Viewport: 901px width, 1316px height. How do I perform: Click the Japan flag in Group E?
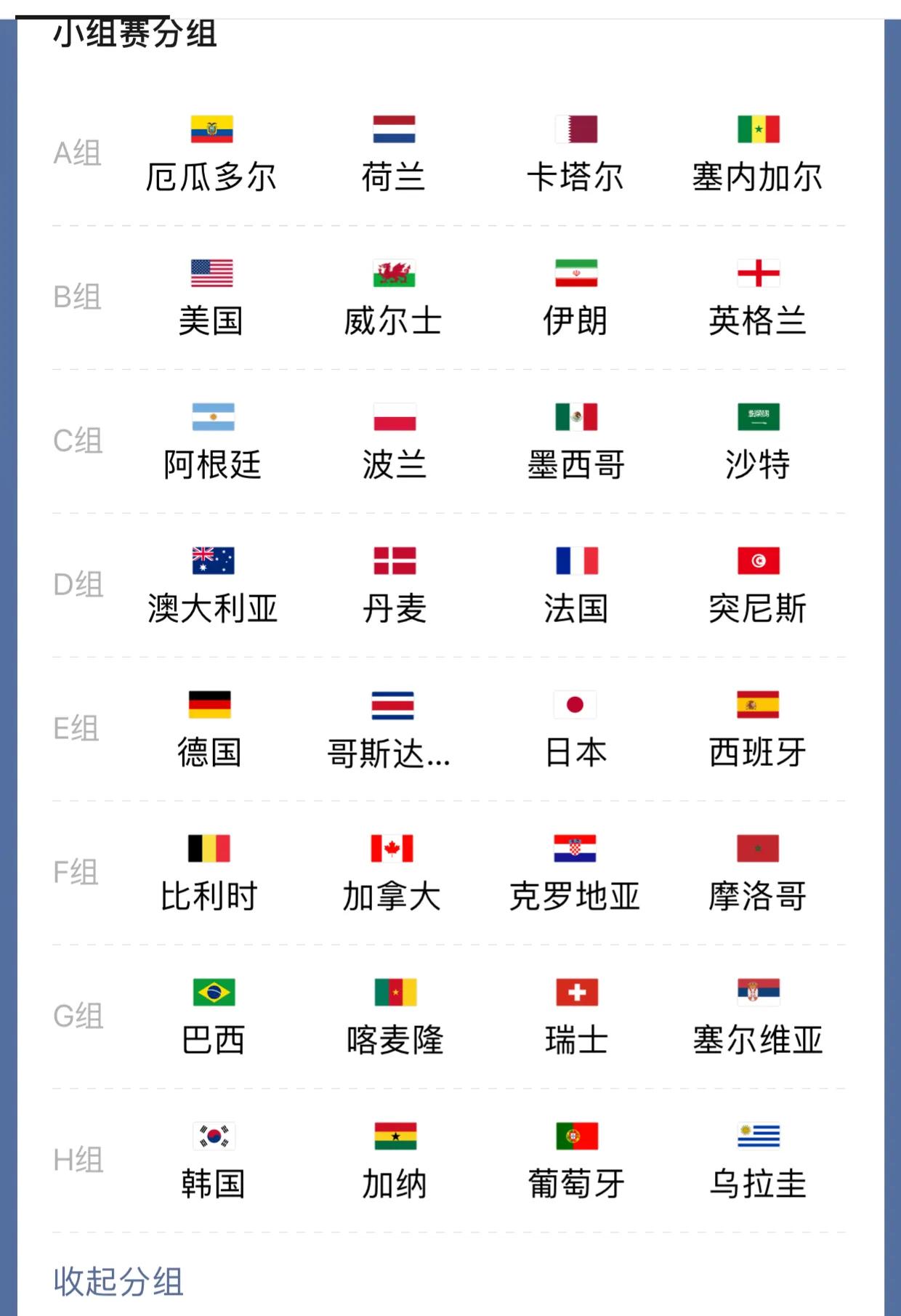click(x=575, y=705)
